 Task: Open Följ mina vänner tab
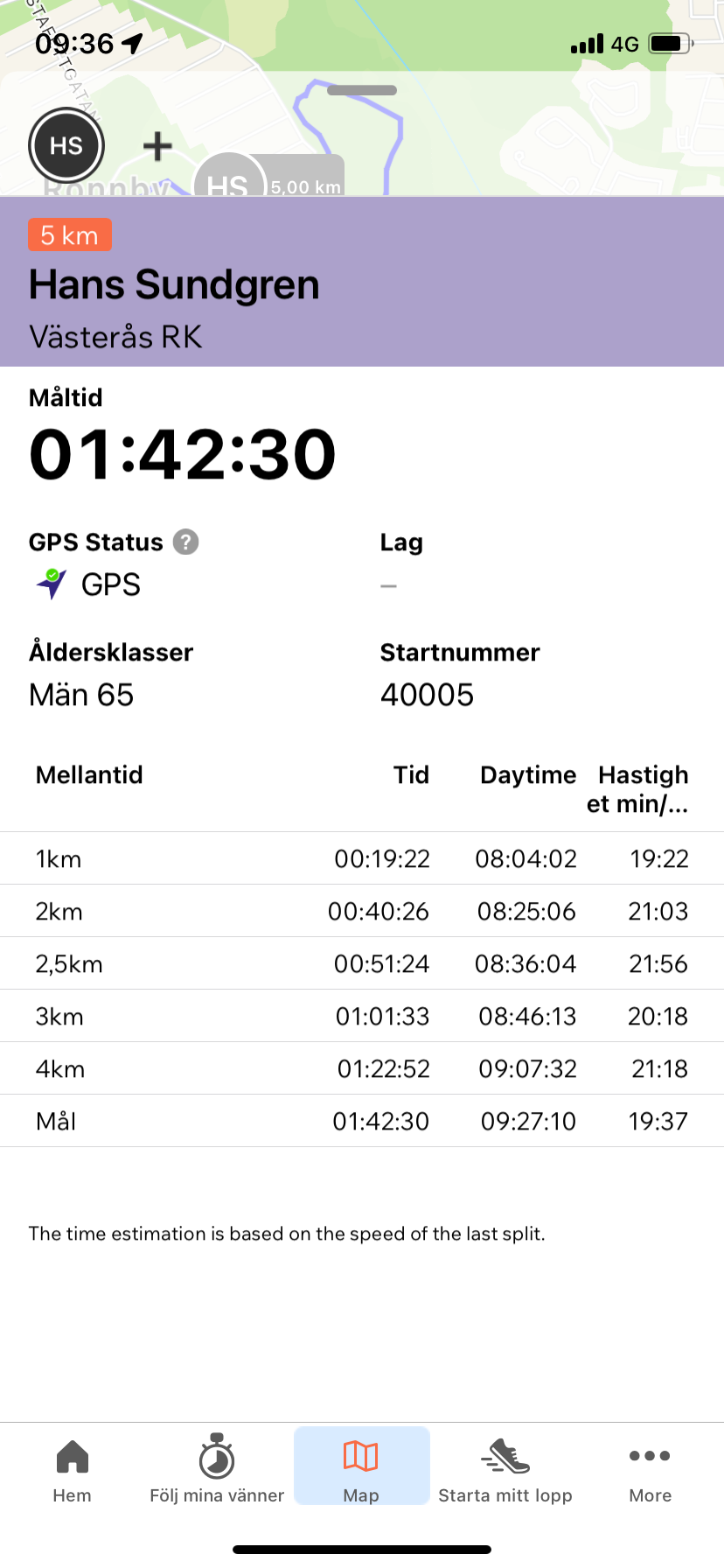(x=217, y=1471)
